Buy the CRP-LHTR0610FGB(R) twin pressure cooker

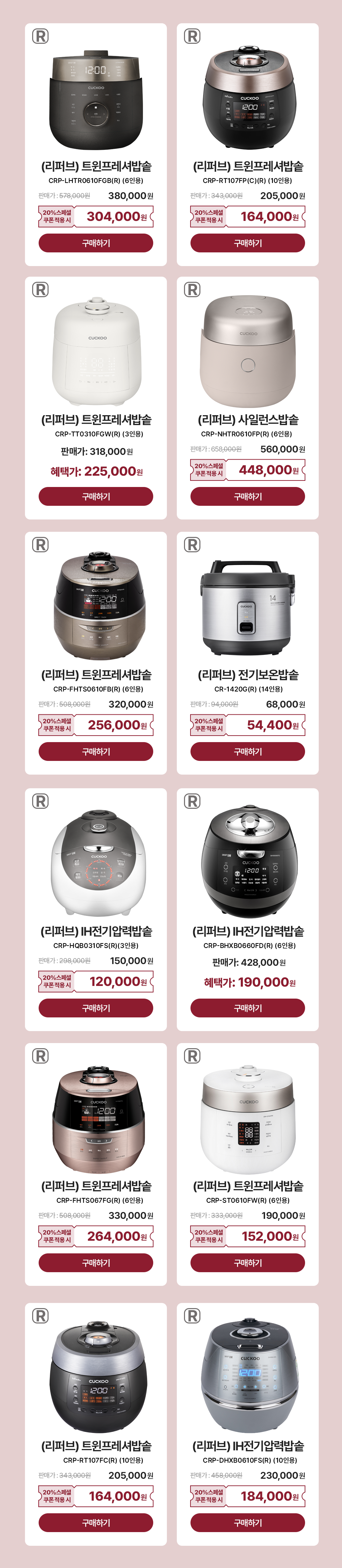95,243
